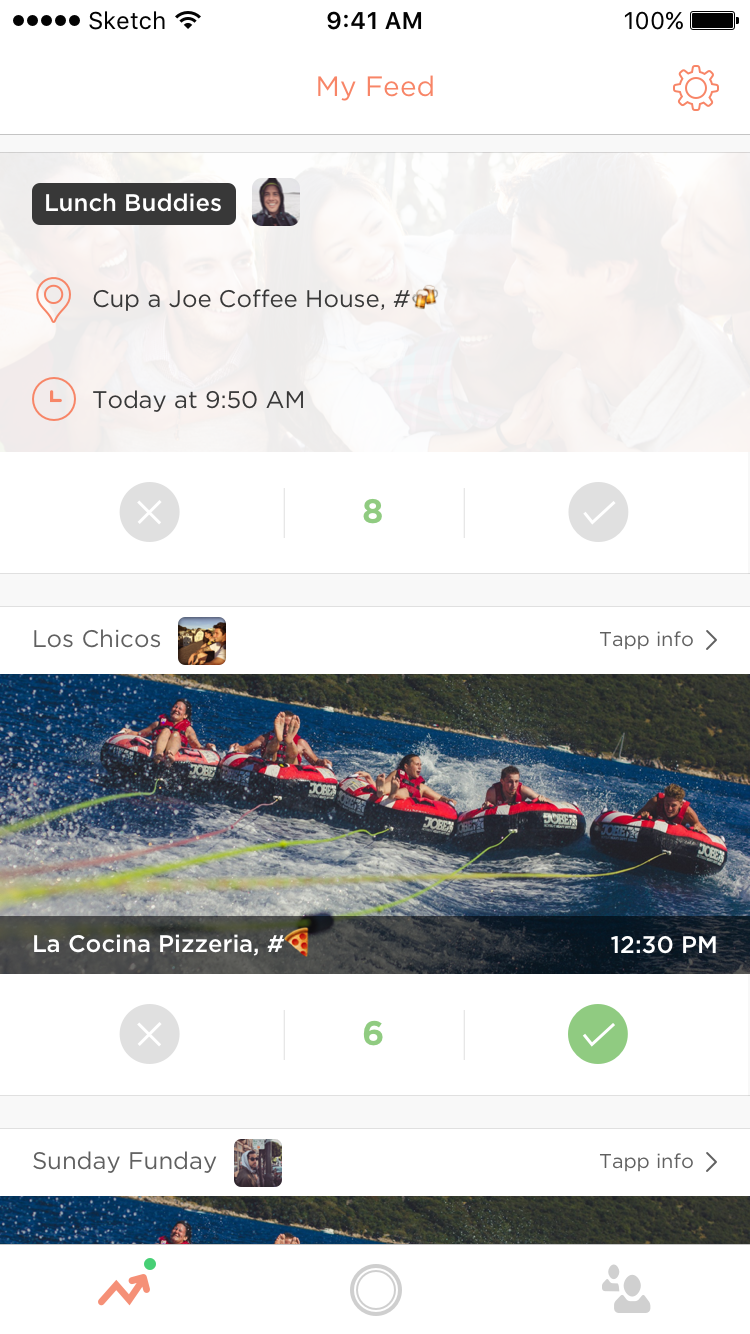750x1334 pixels.
Task: Switch to the friends groups tab
Action: (626, 1290)
